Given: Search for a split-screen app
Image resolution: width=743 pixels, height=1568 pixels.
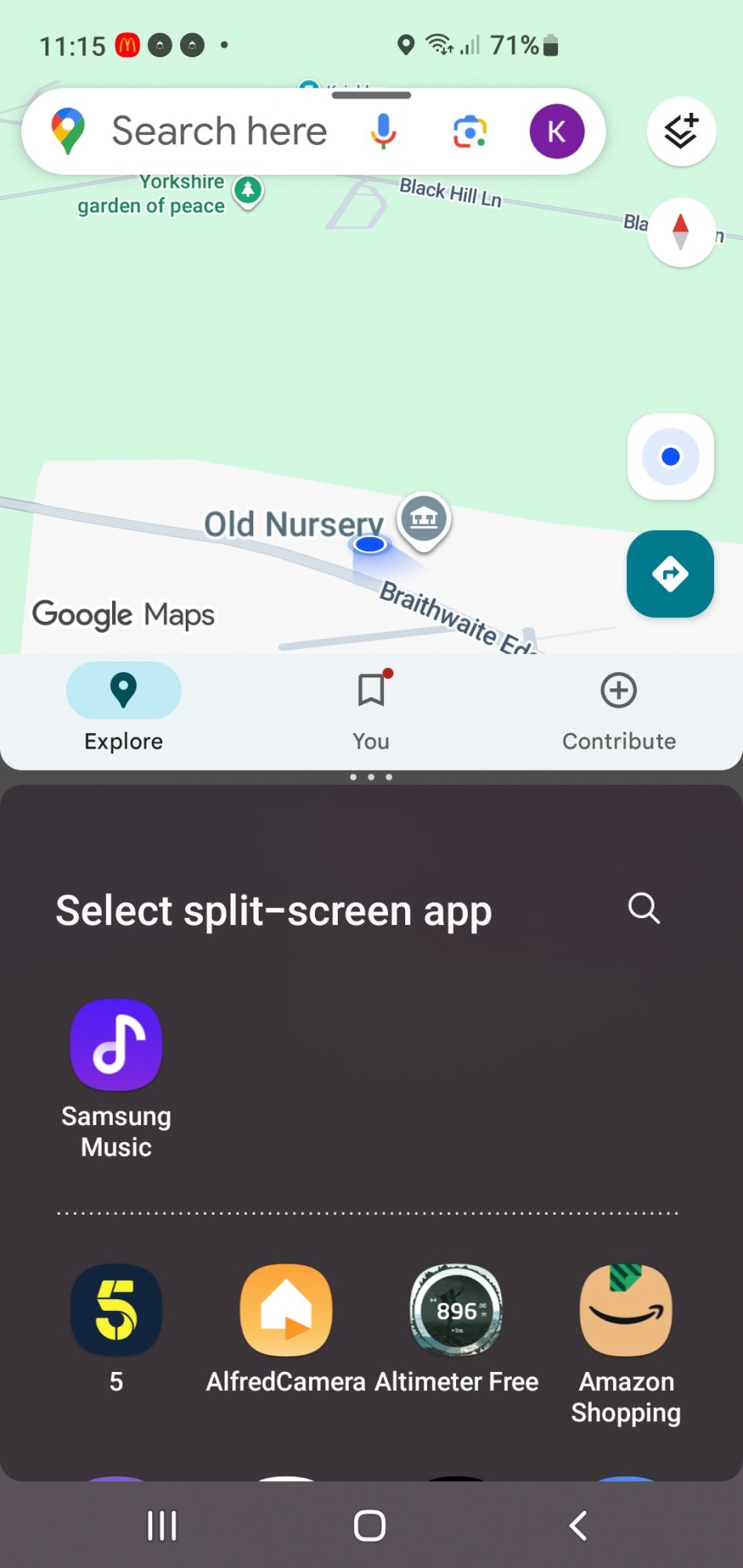Looking at the screenshot, I should point(643,909).
